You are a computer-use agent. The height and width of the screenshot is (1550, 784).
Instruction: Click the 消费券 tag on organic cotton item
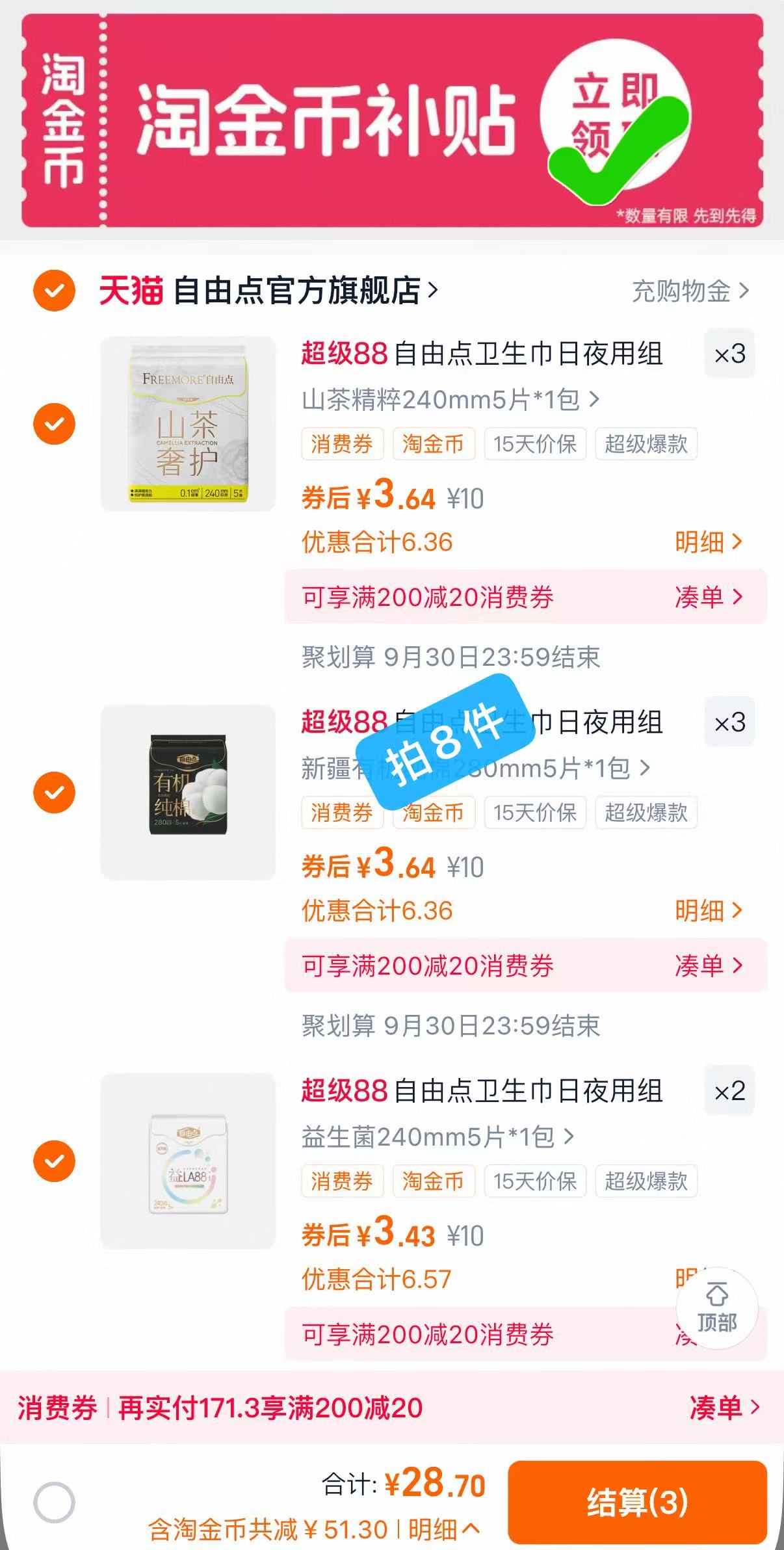pyautogui.click(x=343, y=813)
